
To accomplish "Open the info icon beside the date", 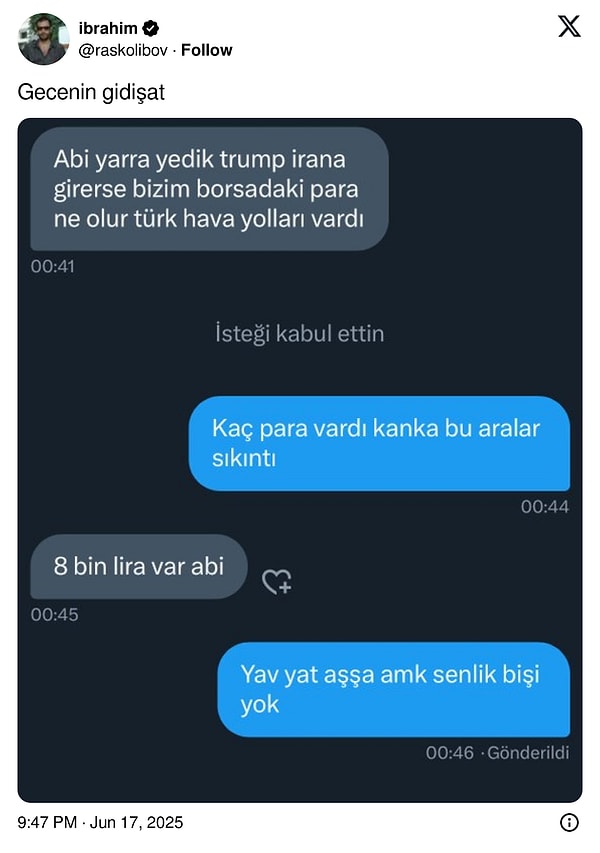I will tap(569, 823).
